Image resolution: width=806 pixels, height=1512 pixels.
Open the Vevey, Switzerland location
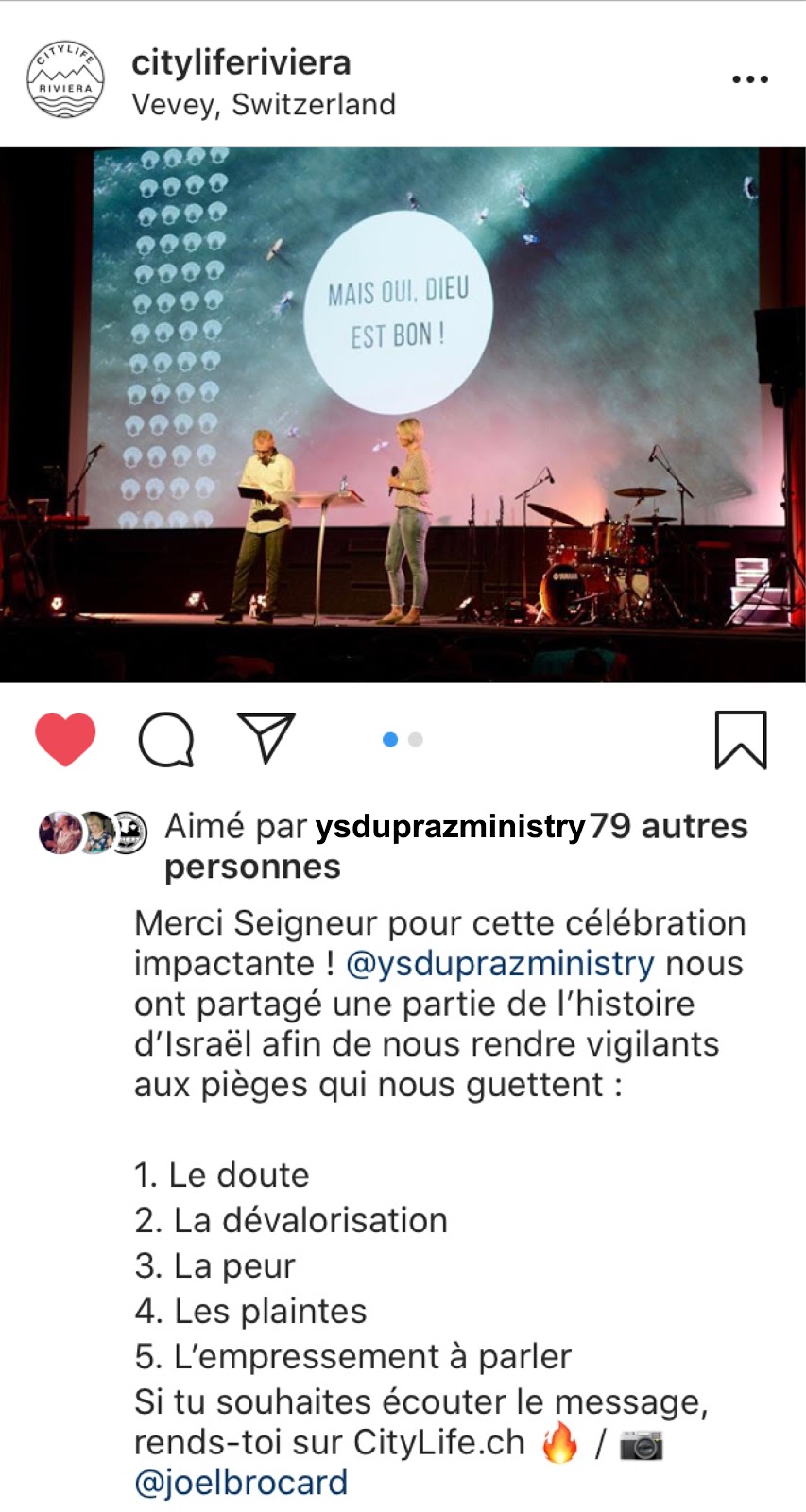point(264,104)
